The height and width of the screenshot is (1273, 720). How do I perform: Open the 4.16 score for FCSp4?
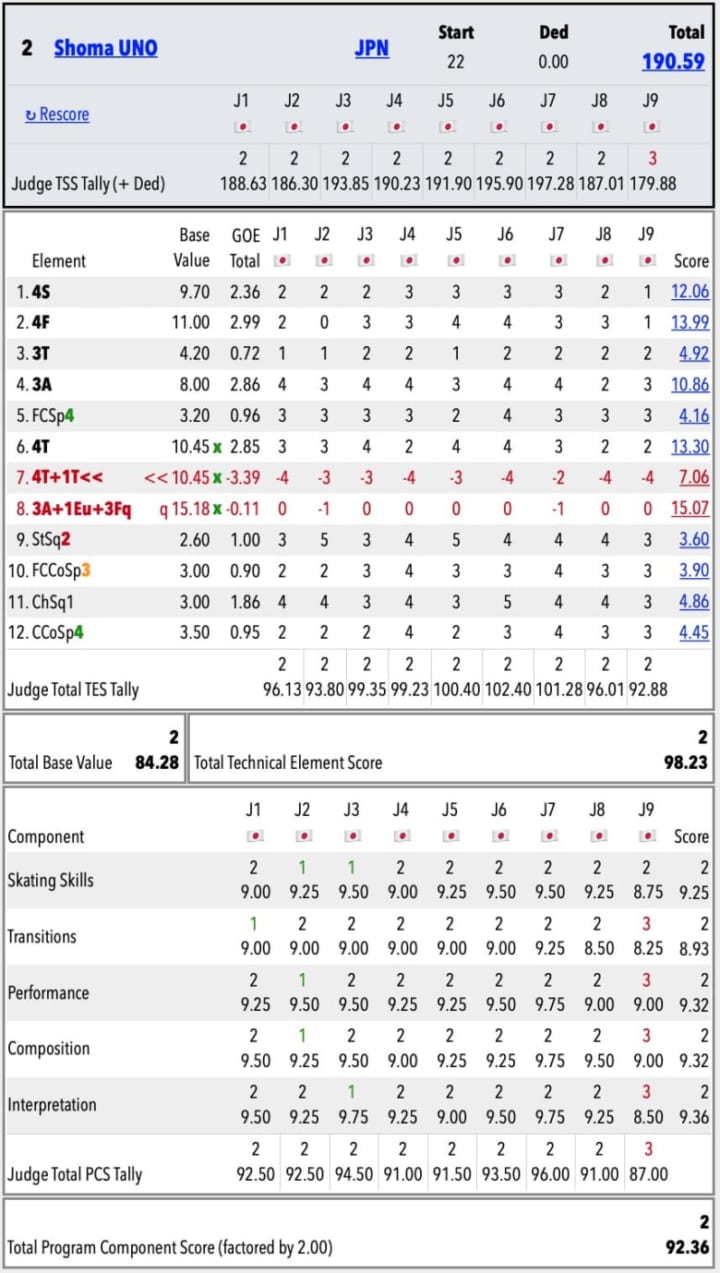(x=693, y=415)
